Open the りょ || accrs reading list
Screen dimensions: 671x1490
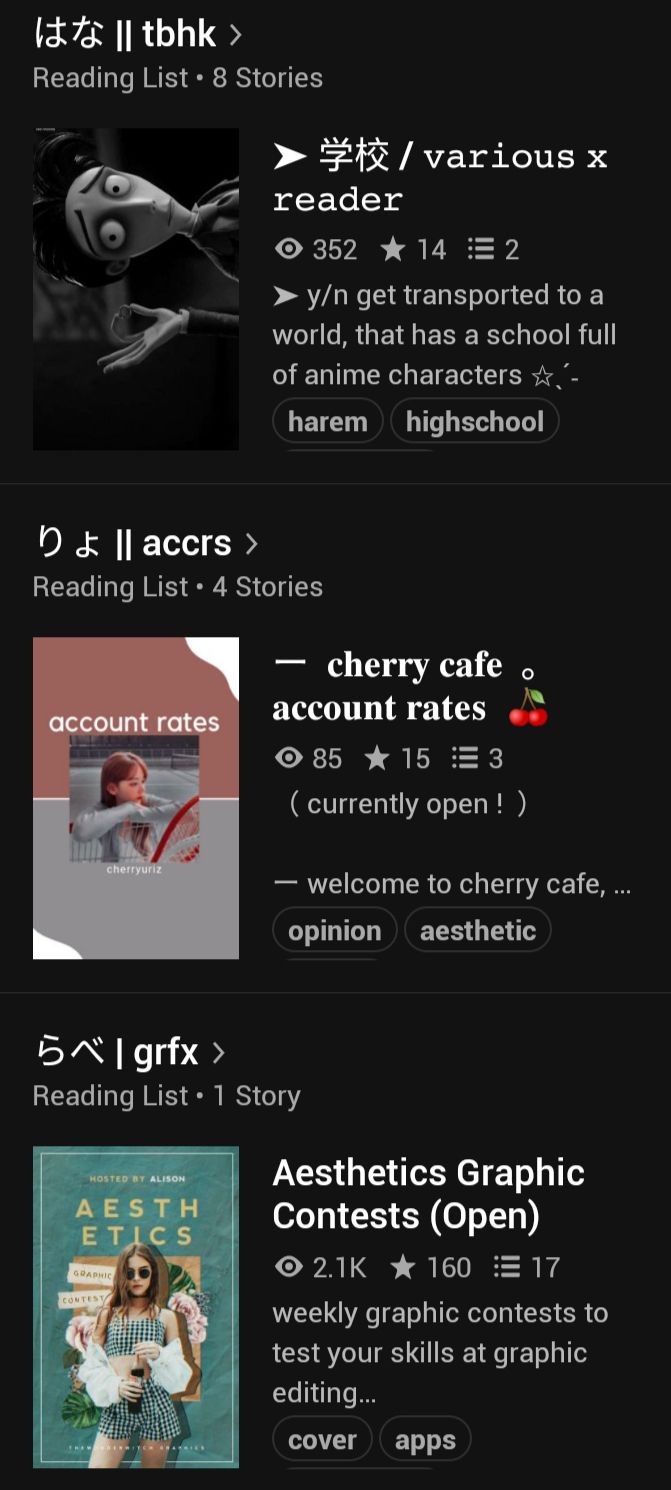tap(146, 543)
